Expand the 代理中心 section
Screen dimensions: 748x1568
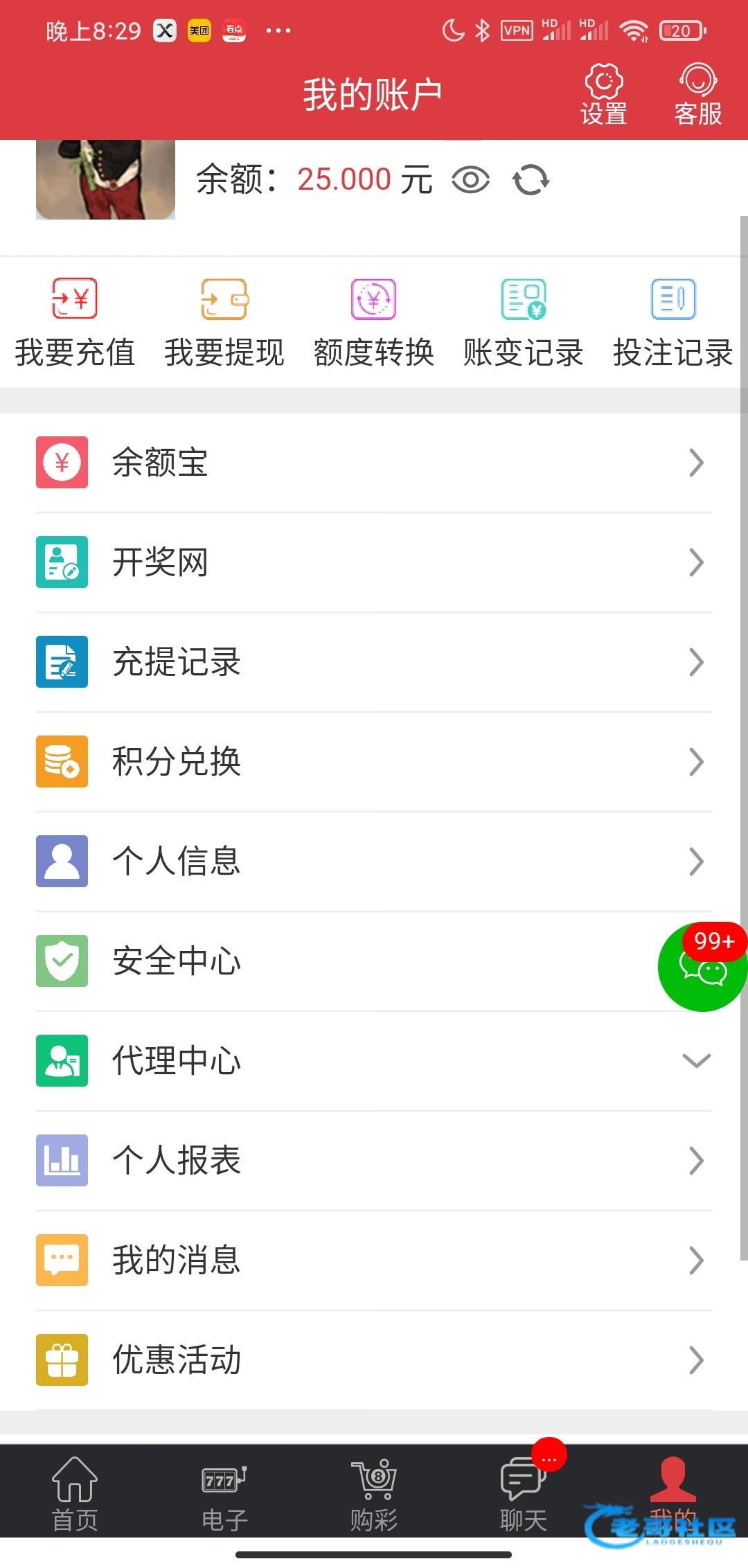coord(374,1061)
